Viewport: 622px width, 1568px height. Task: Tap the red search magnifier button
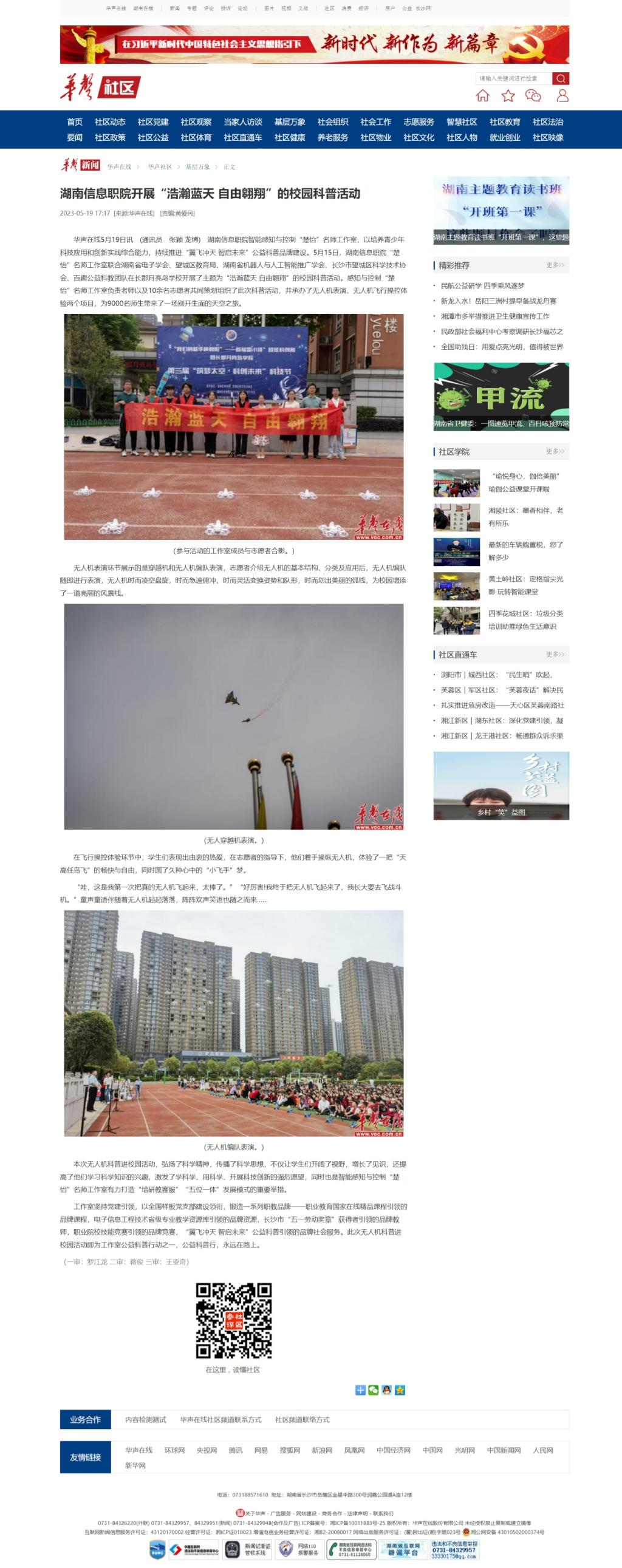[561, 78]
